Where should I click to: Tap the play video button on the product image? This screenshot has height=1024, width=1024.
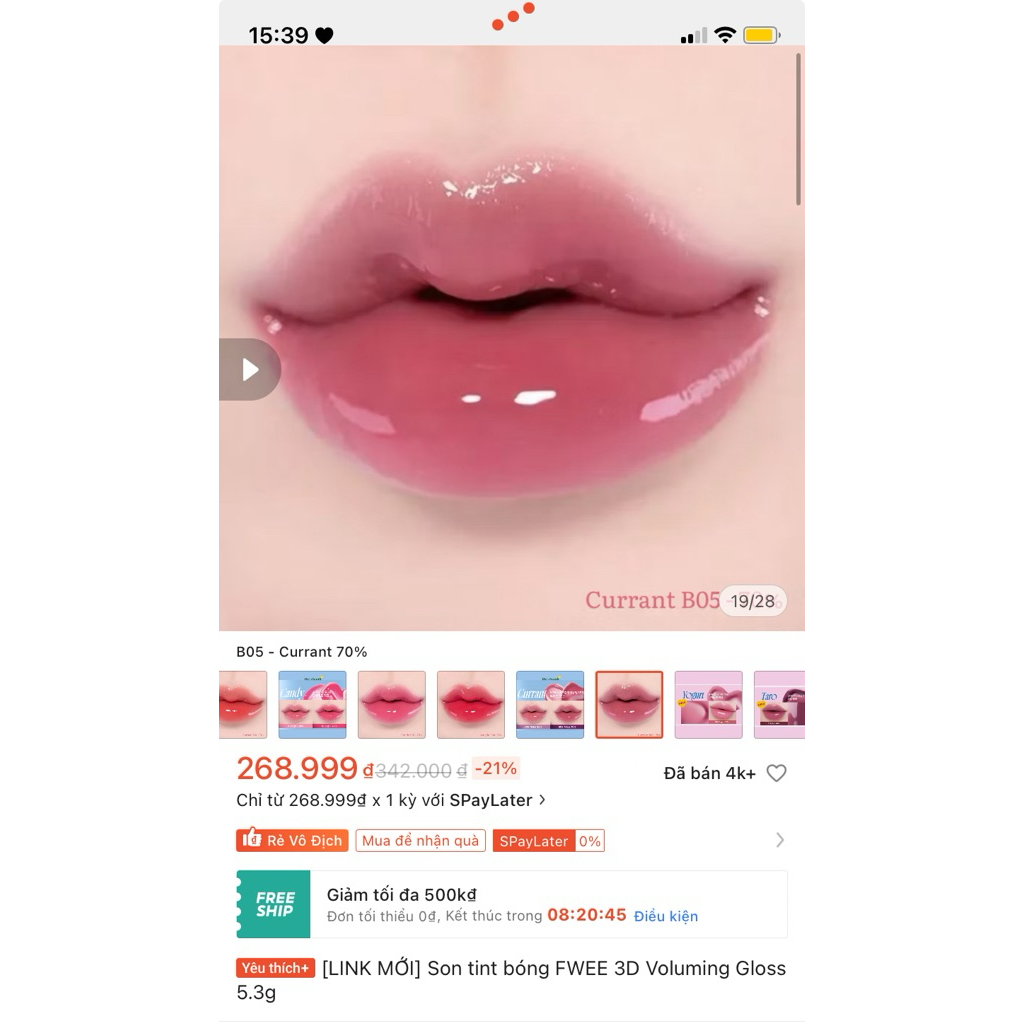point(249,370)
